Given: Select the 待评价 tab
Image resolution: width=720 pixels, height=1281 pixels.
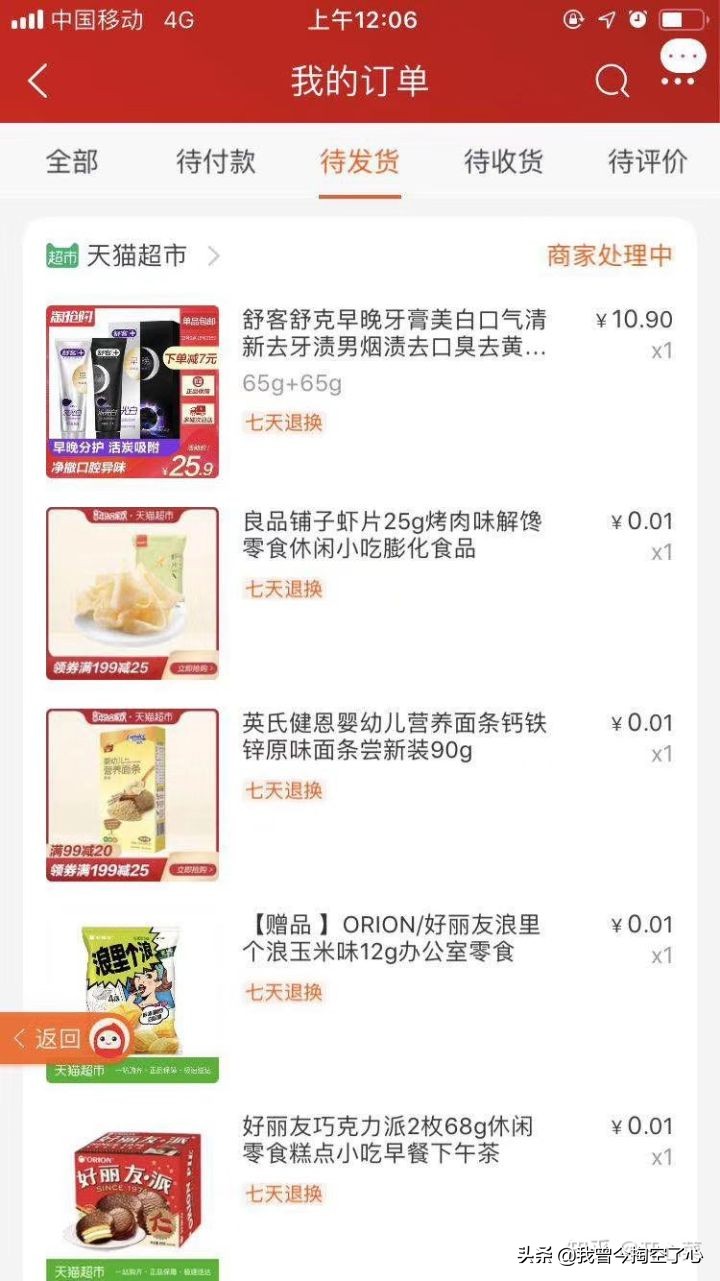Looking at the screenshot, I should 647,162.
